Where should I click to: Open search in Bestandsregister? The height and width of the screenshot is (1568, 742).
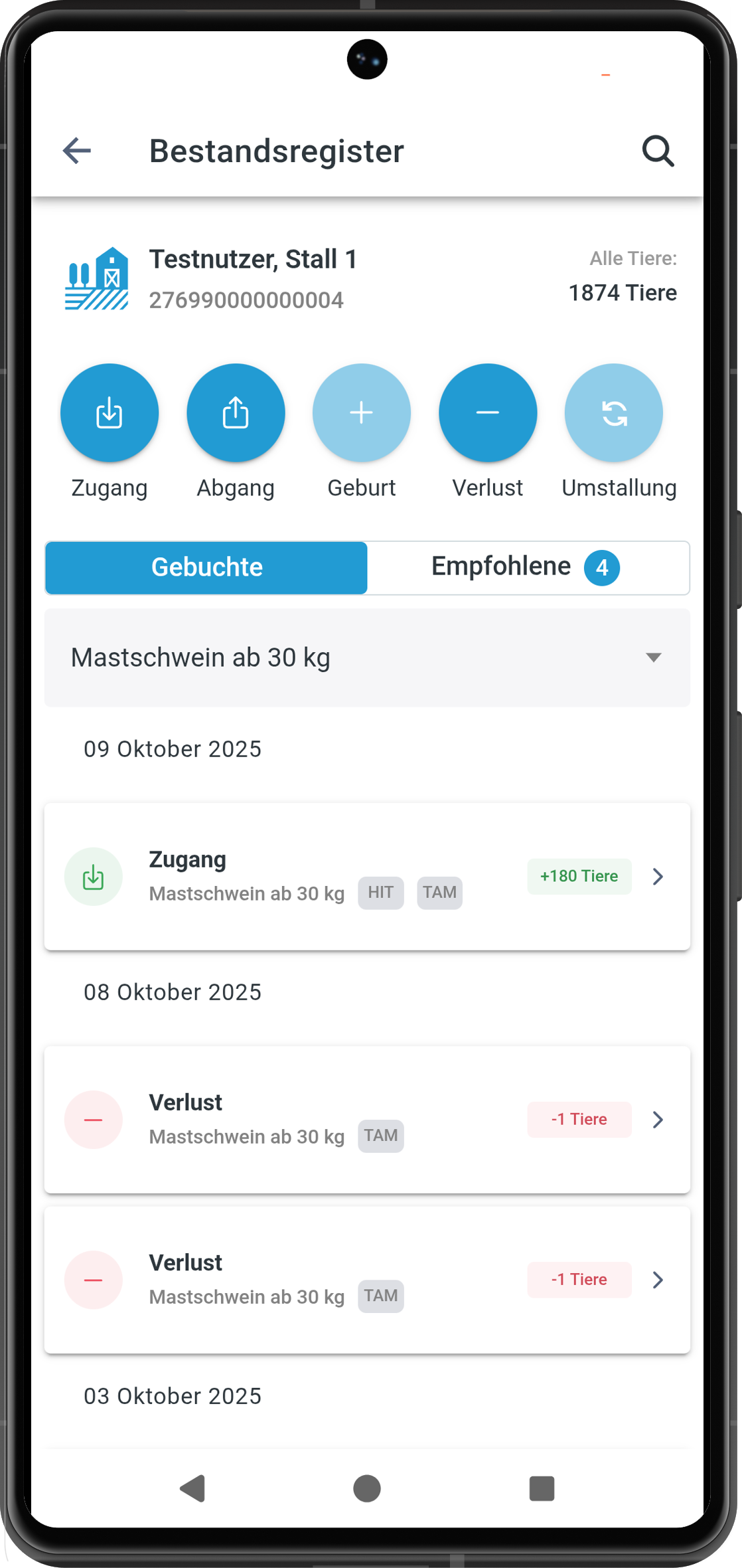coord(658,151)
